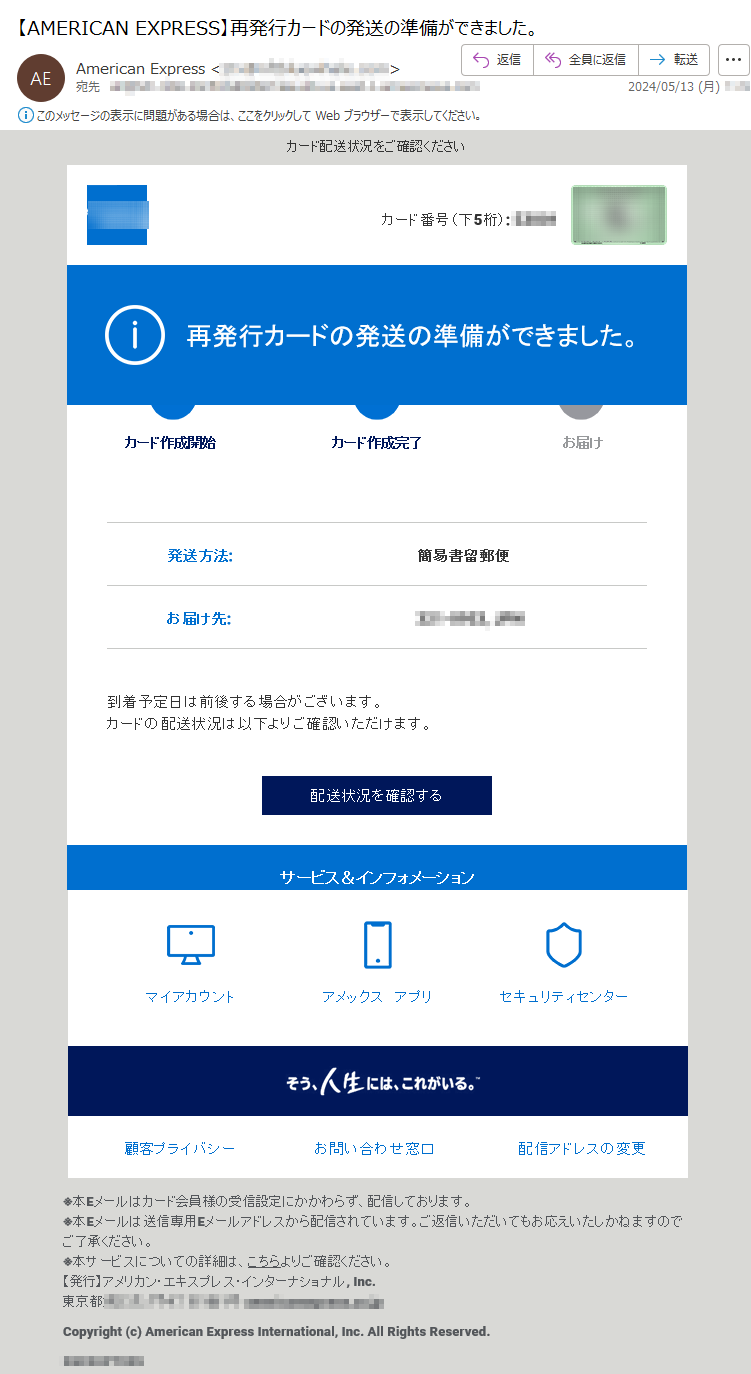
Task: Open お問い合わせ窓口 link
Action: [x=374, y=1148]
